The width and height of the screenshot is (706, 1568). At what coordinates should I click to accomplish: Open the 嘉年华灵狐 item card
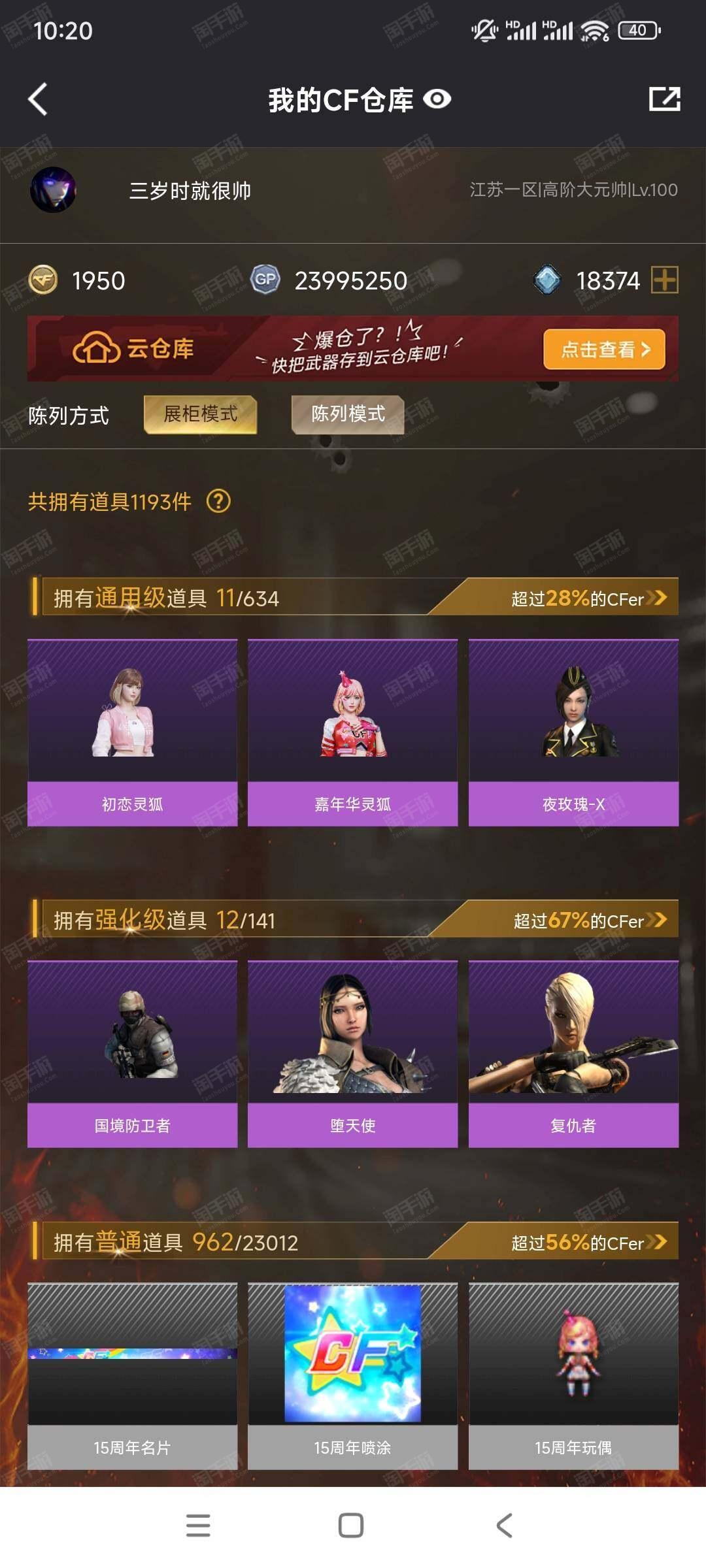tap(352, 732)
